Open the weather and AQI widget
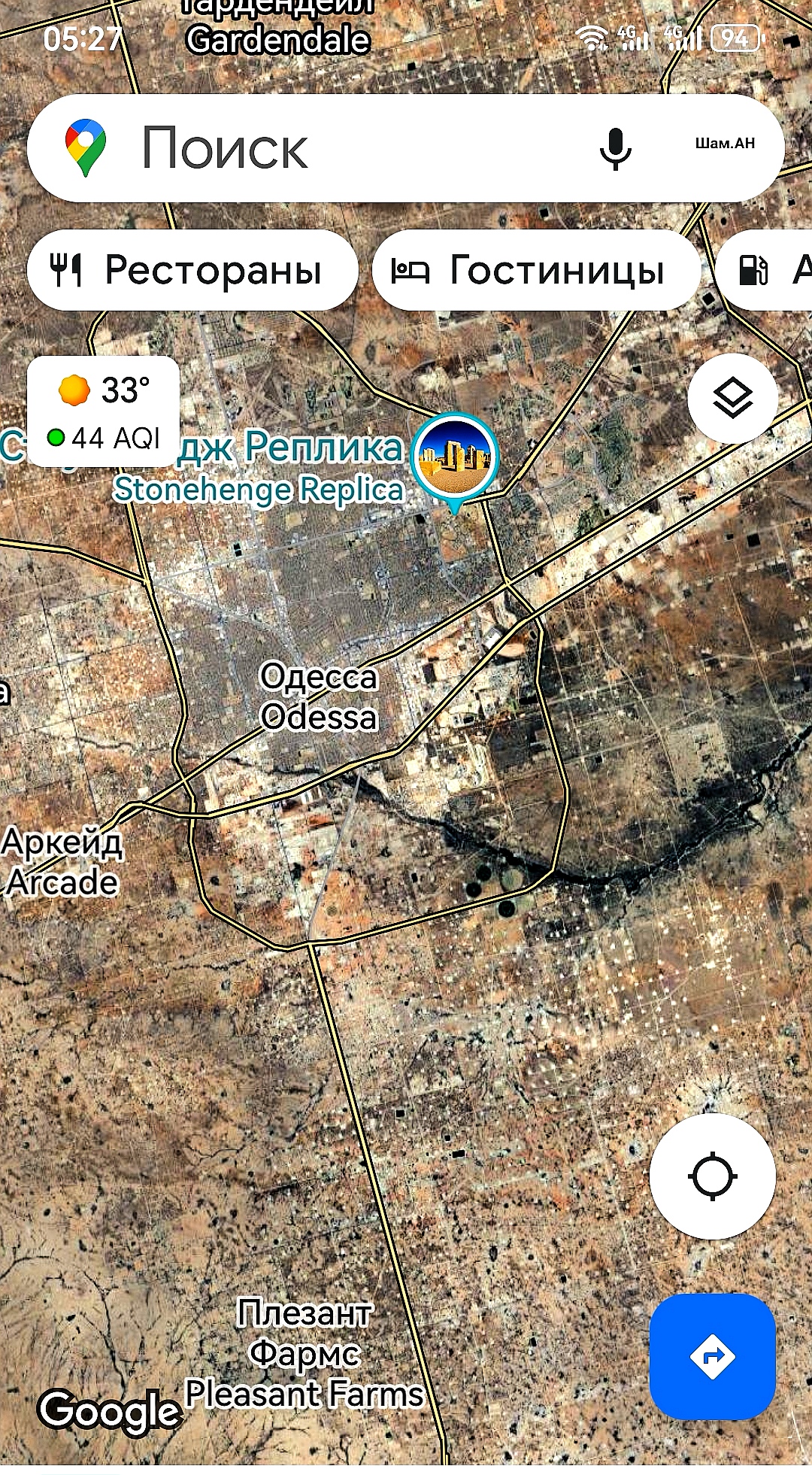 point(104,412)
